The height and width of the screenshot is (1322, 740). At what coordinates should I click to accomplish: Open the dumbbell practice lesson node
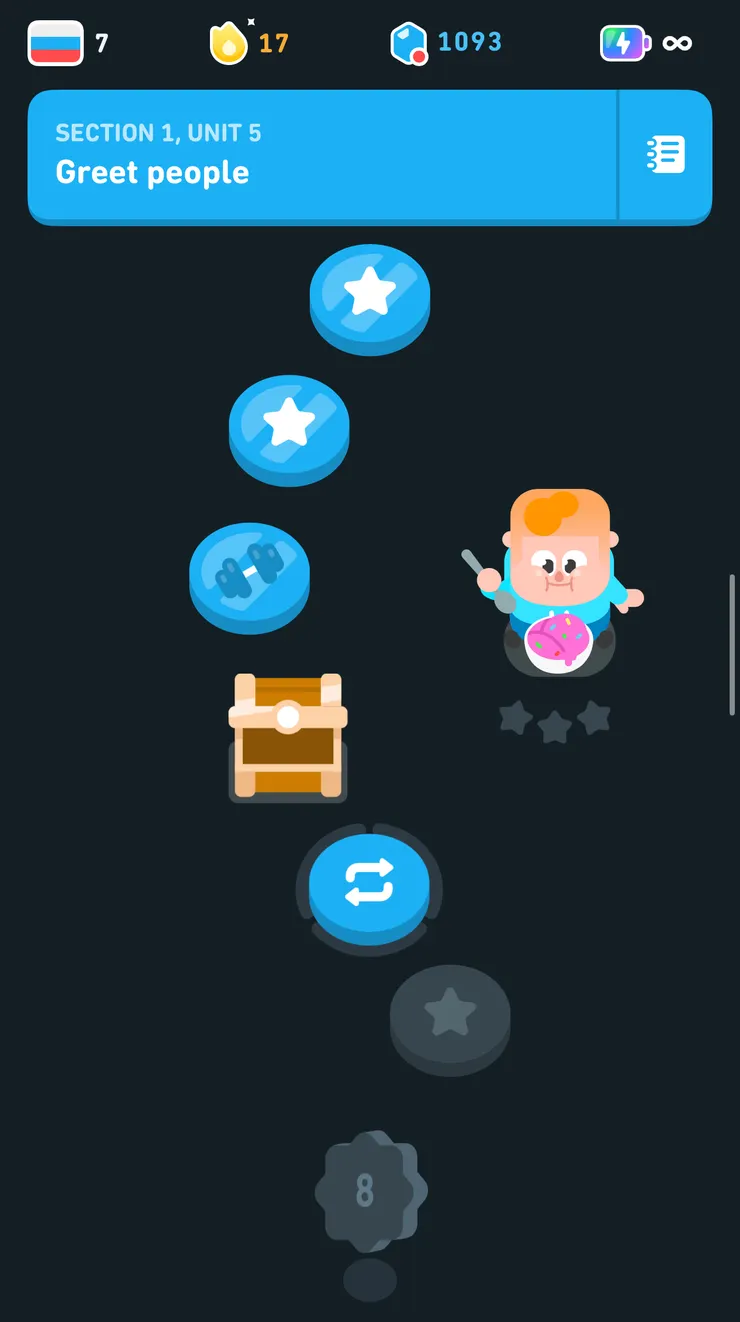coord(249,574)
